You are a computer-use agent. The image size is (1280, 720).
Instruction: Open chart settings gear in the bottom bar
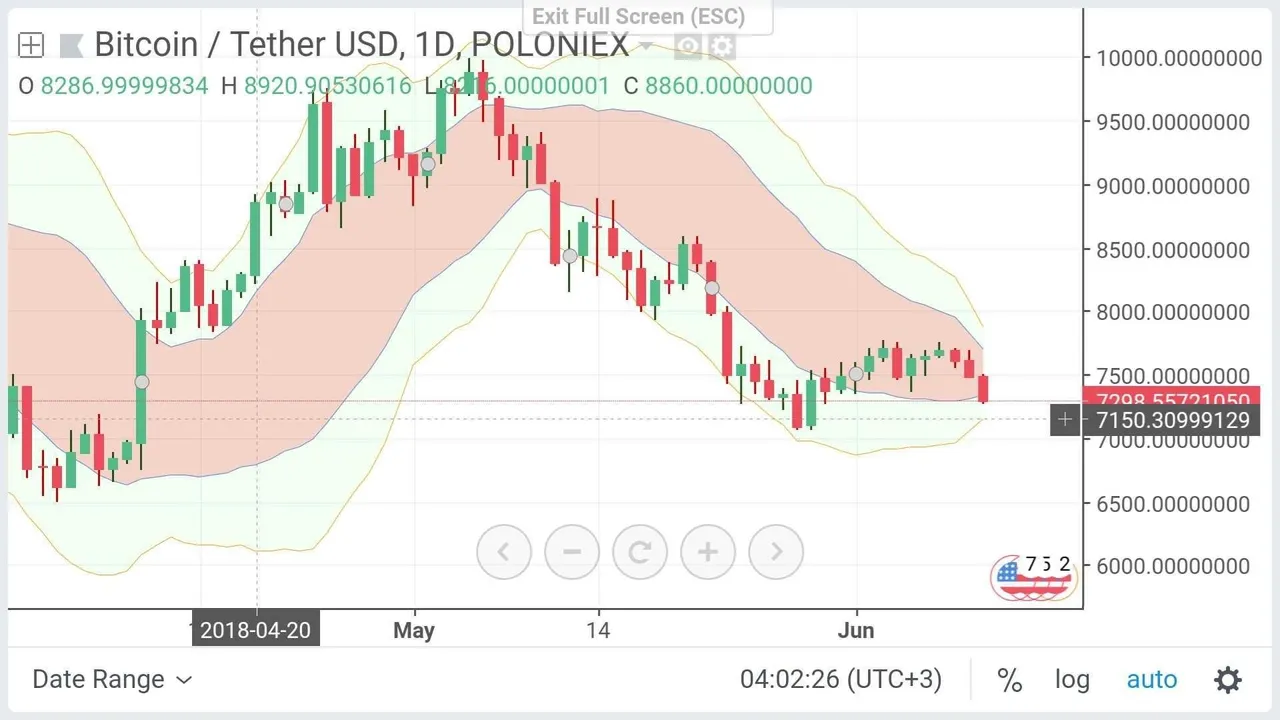1228,680
